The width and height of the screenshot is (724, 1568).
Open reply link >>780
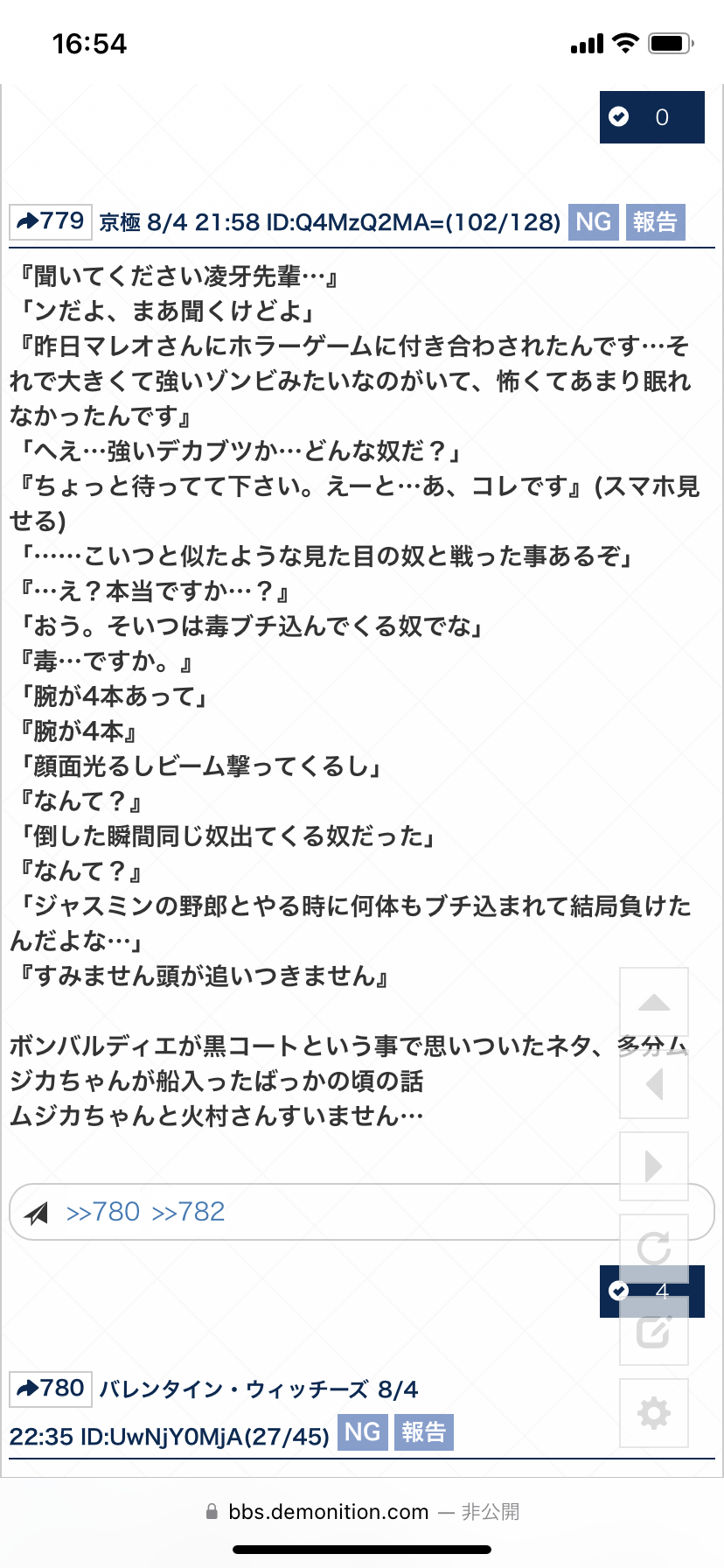(x=103, y=1212)
